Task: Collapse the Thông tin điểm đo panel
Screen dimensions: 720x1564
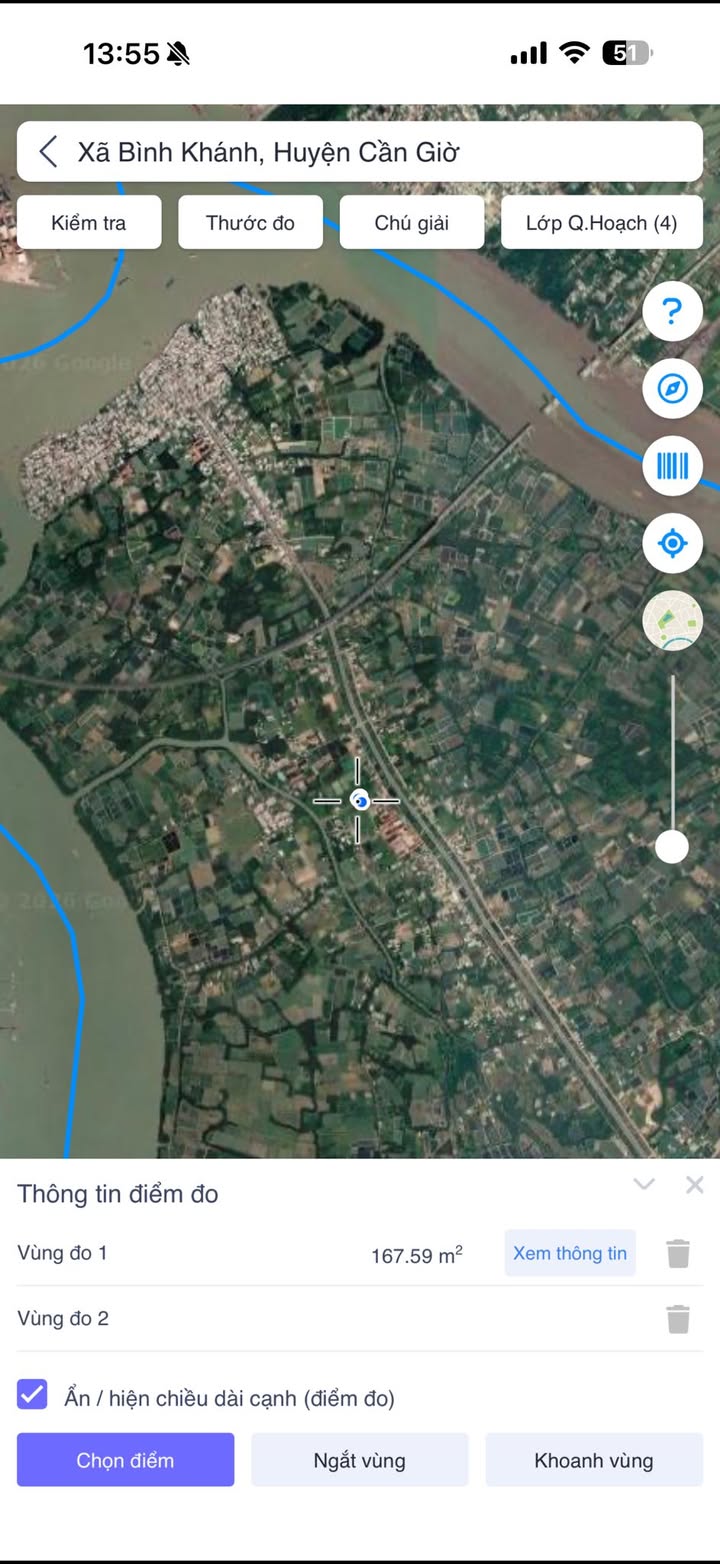Action: click(644, 1184)
